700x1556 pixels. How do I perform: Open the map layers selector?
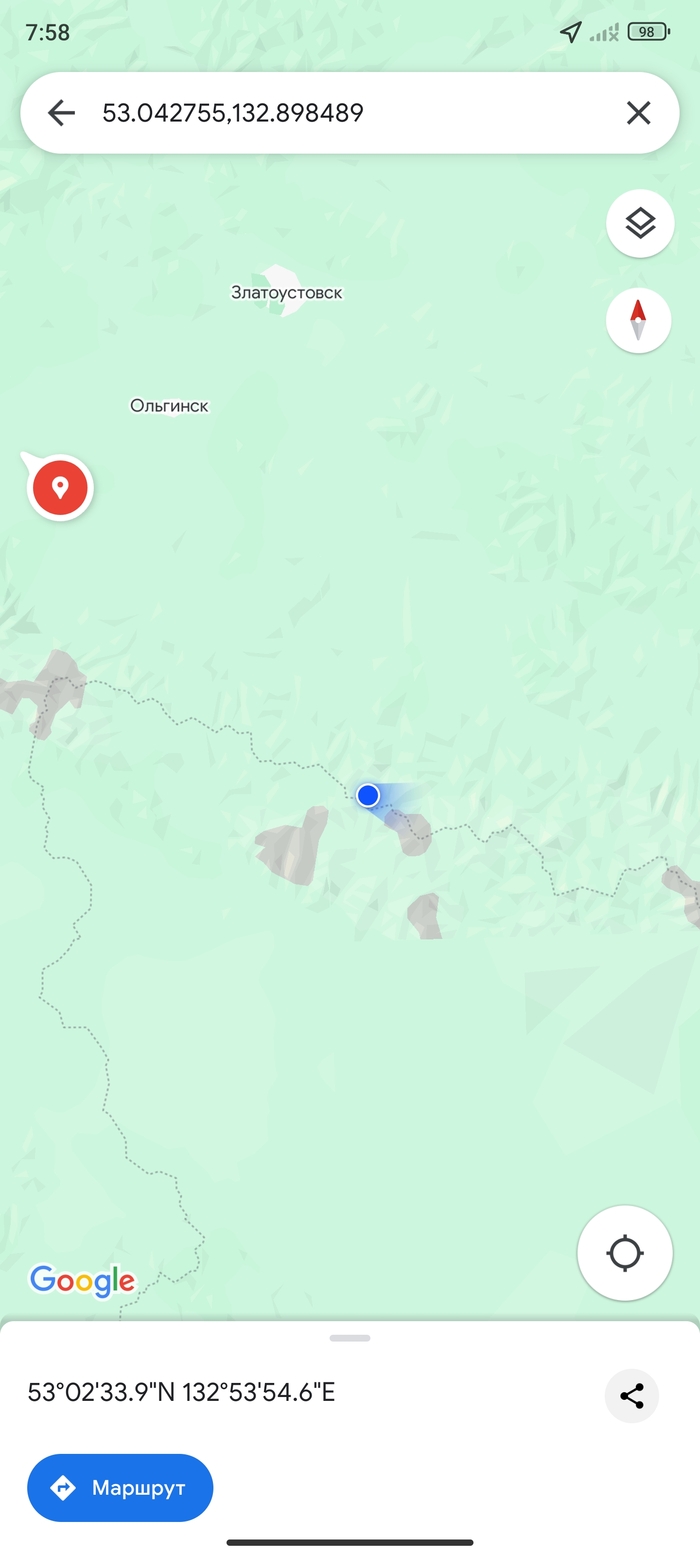tap(640, 223)
